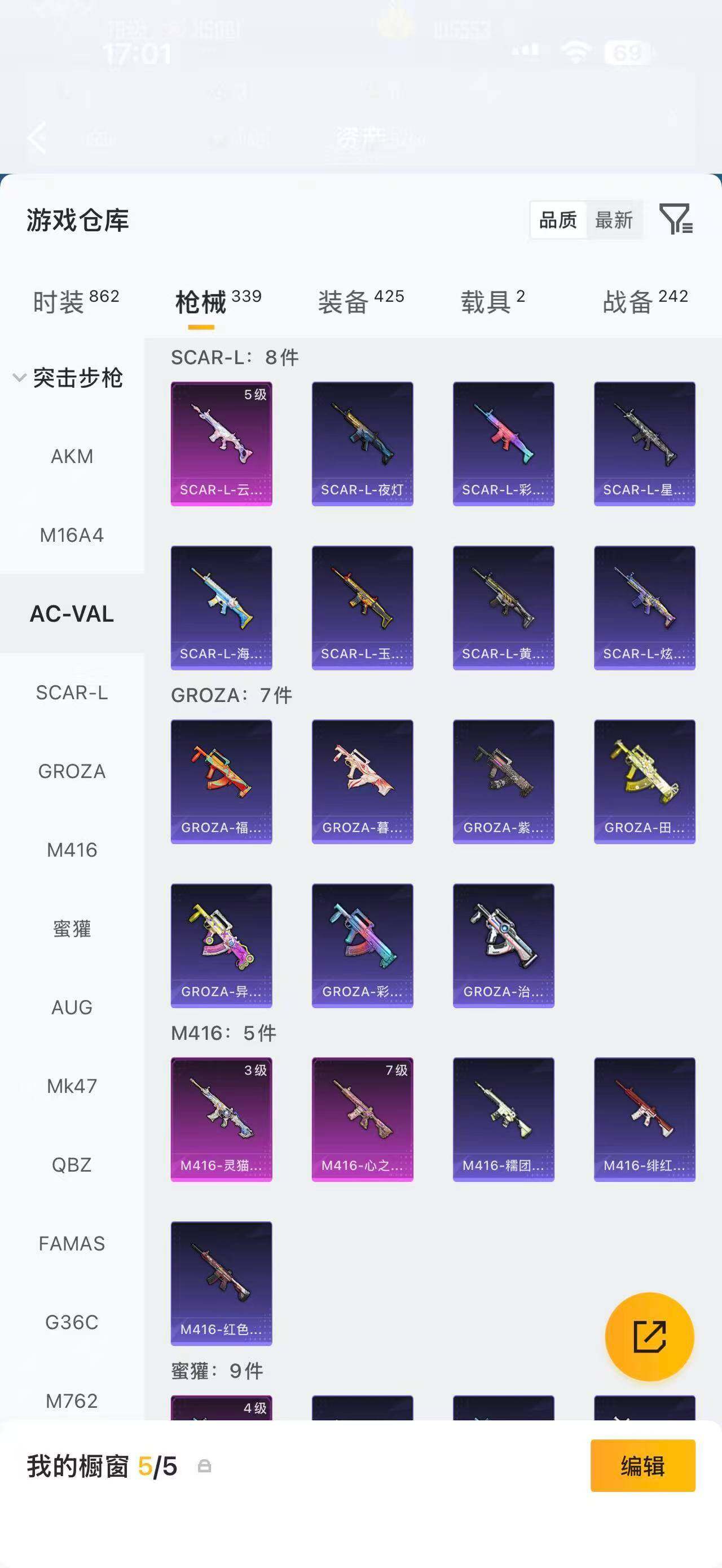
Task: View the M416-糯团 skin
Action: [x=504, y=1119]
